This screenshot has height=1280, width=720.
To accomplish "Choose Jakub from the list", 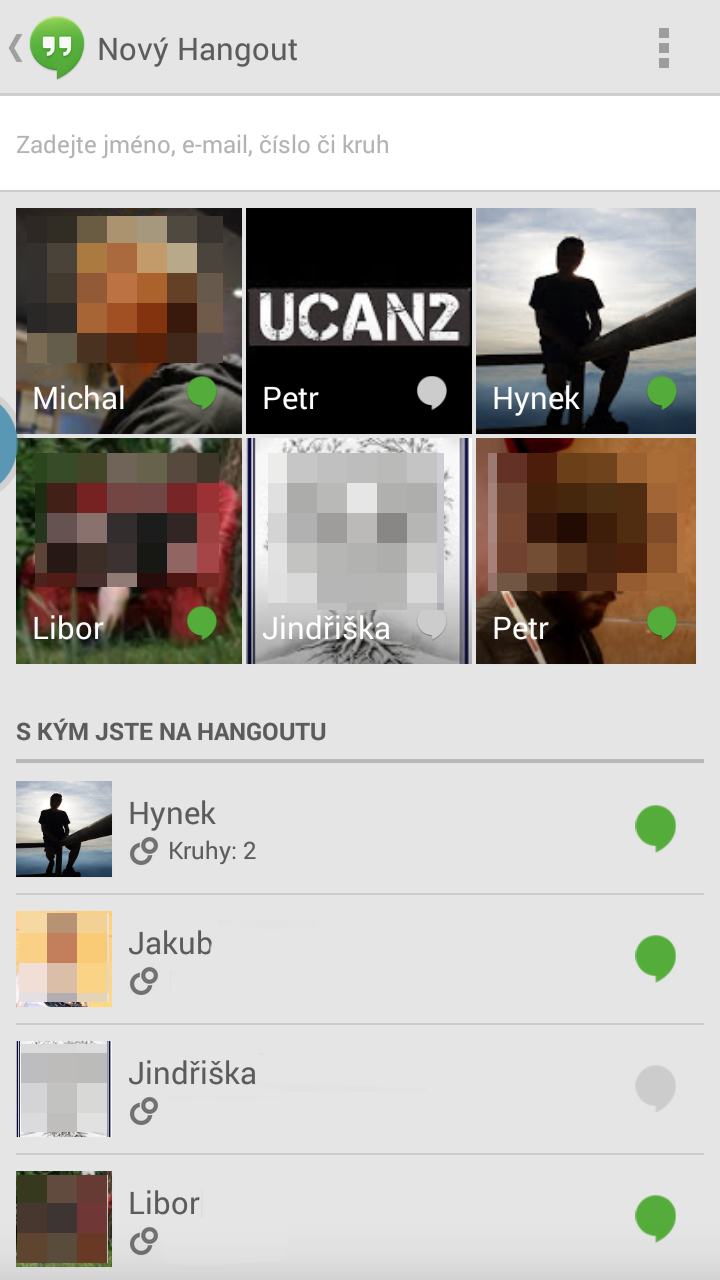I will point(360,959).
